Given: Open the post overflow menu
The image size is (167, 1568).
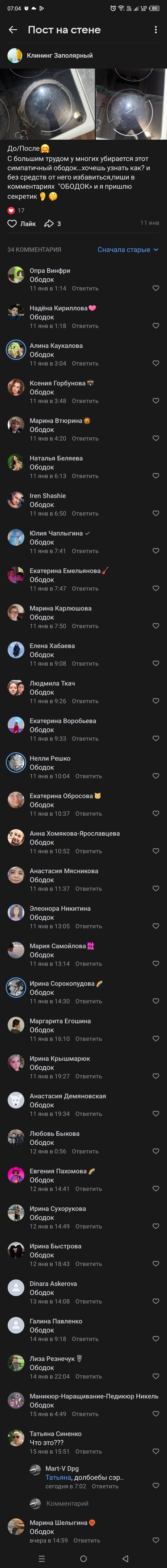Looking at the screenshot, I should point(156,29).
